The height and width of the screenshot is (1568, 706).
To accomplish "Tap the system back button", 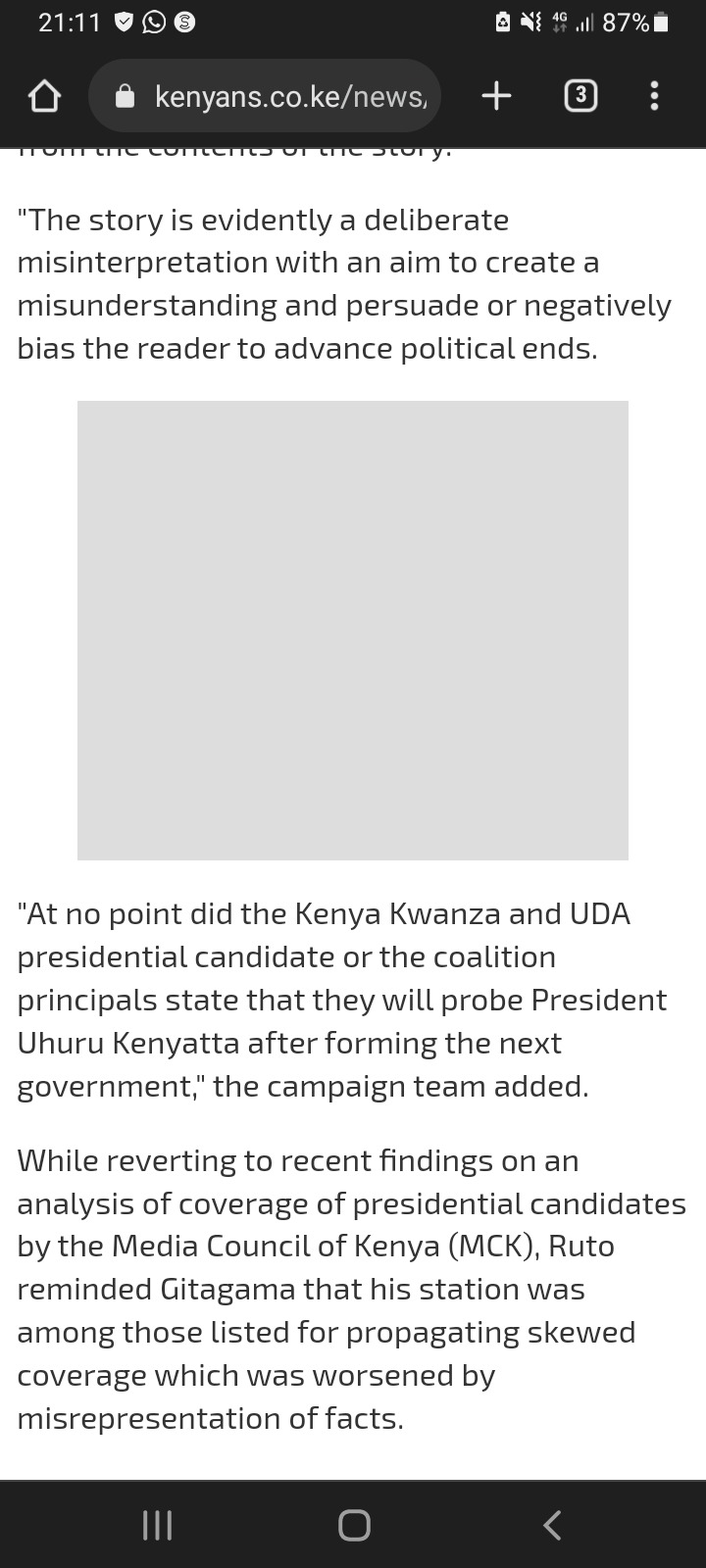I will click(x=552, y=1525).
